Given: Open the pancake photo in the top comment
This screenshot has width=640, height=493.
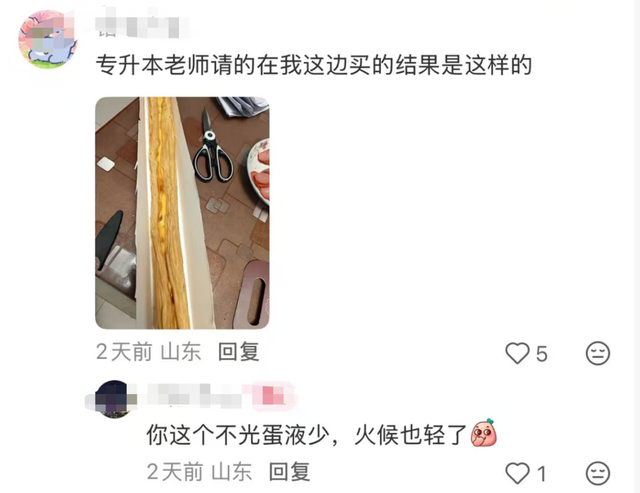Looking at the screenshot, I should click(x=182, y=213).
